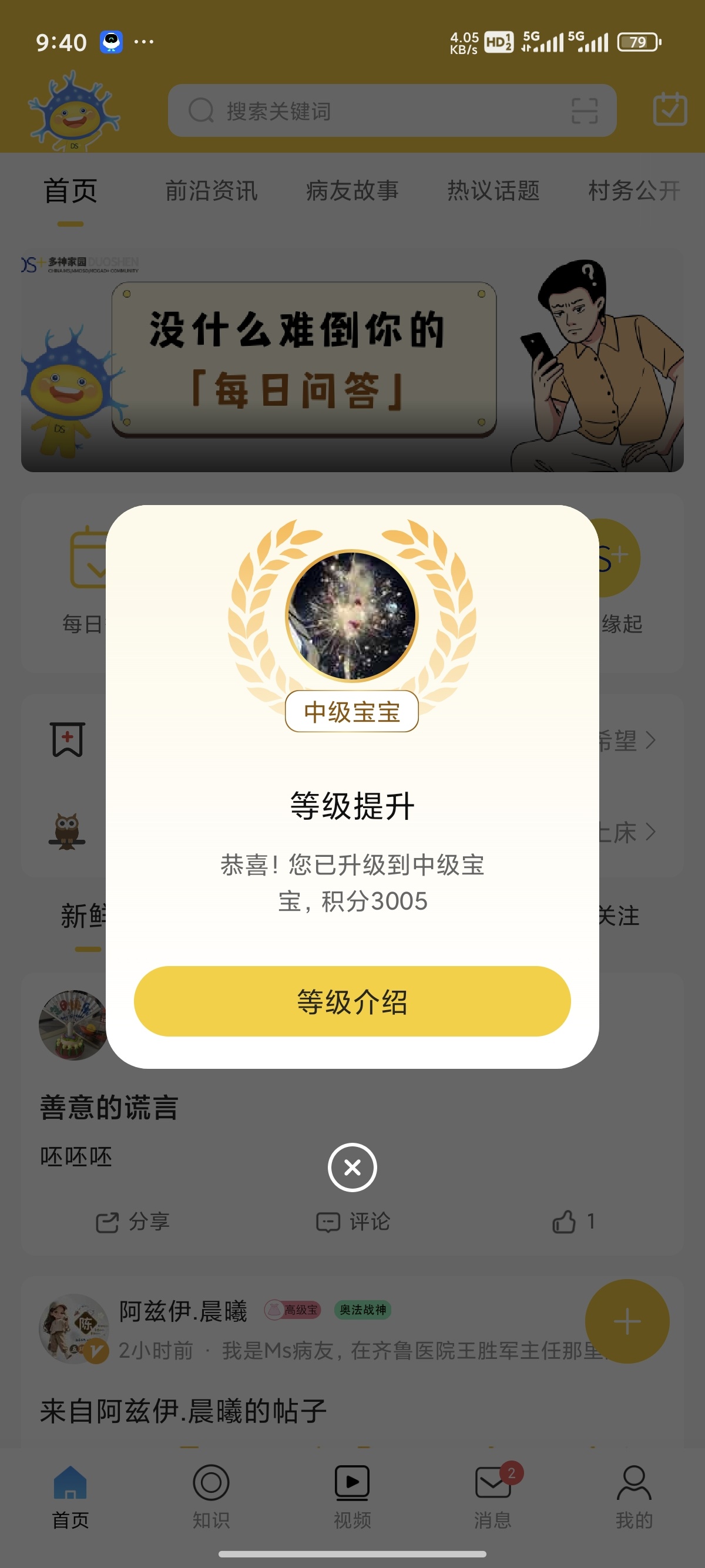705x1568 pixels.
Task: Create a new post with plus button
Action: [626, 1321]
